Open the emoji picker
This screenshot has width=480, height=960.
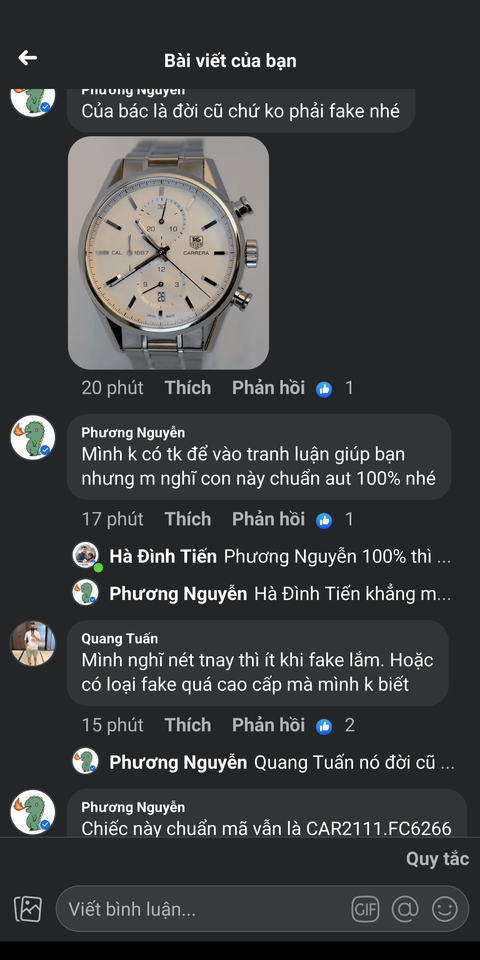[444, 909]
